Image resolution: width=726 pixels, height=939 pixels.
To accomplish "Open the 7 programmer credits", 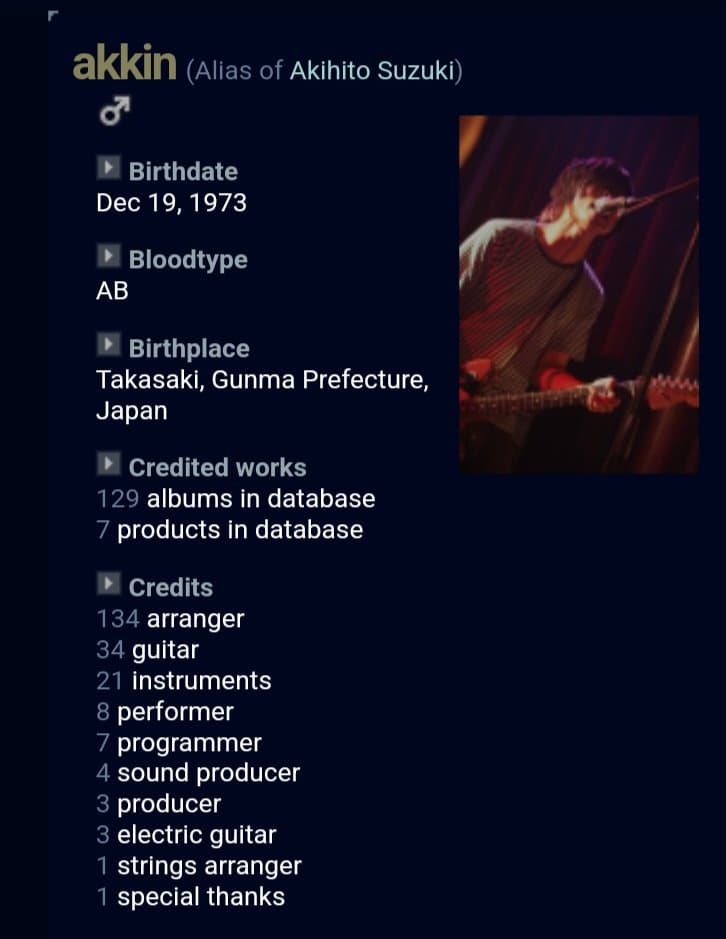I will [179, 743].
